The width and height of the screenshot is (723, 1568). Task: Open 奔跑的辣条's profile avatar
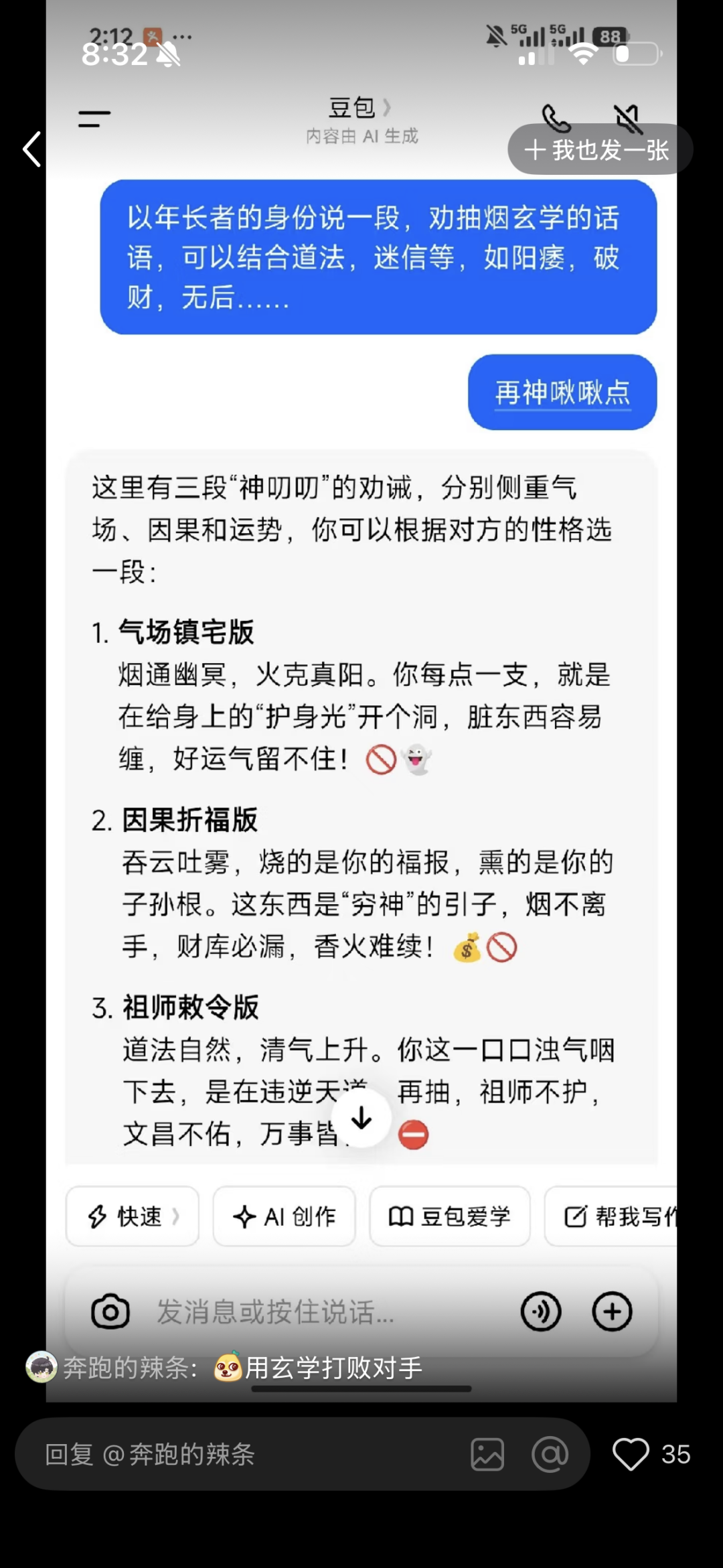coord(42,1367)
